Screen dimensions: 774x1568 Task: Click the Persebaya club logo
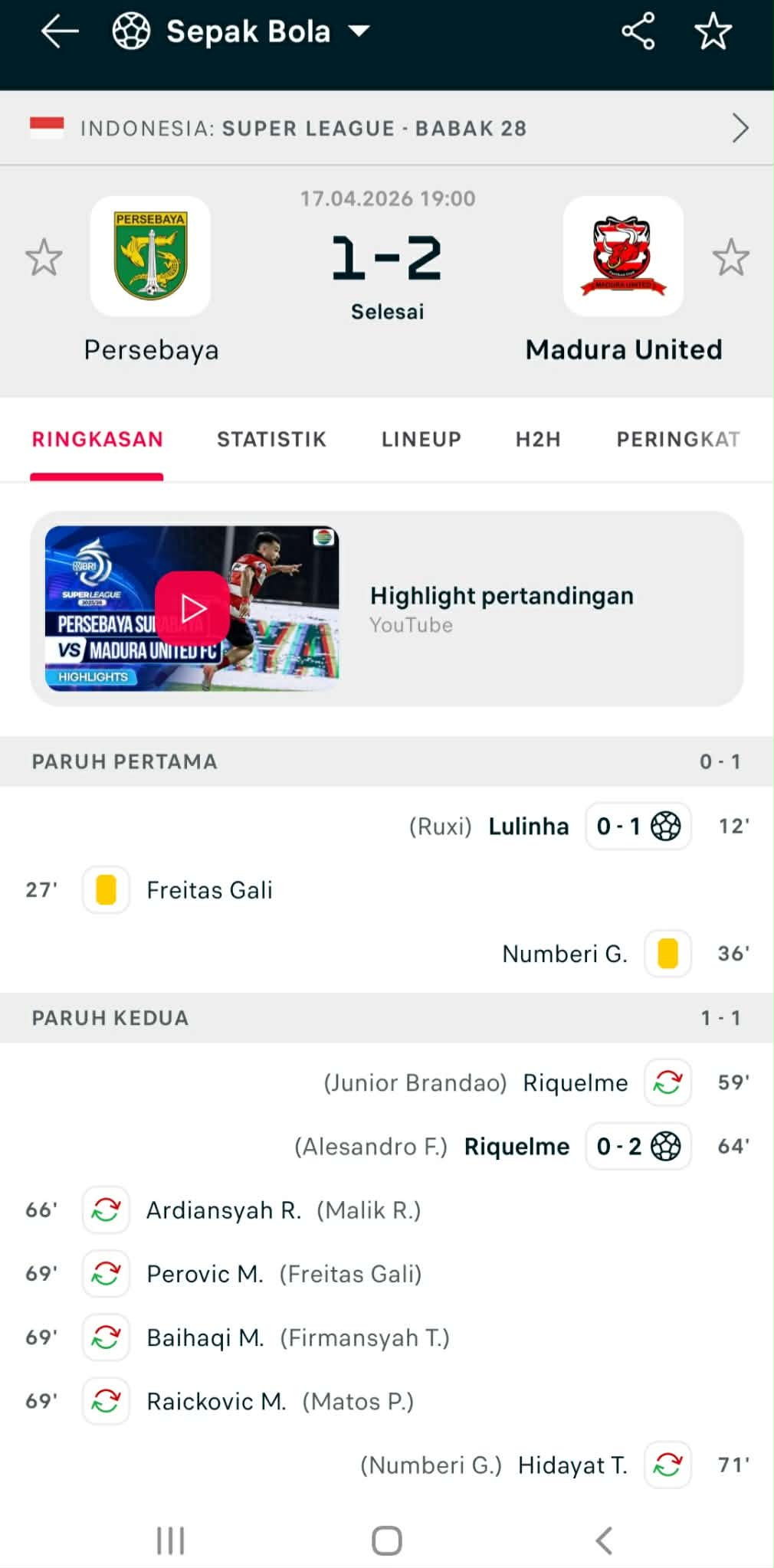(x=149, y=256)
